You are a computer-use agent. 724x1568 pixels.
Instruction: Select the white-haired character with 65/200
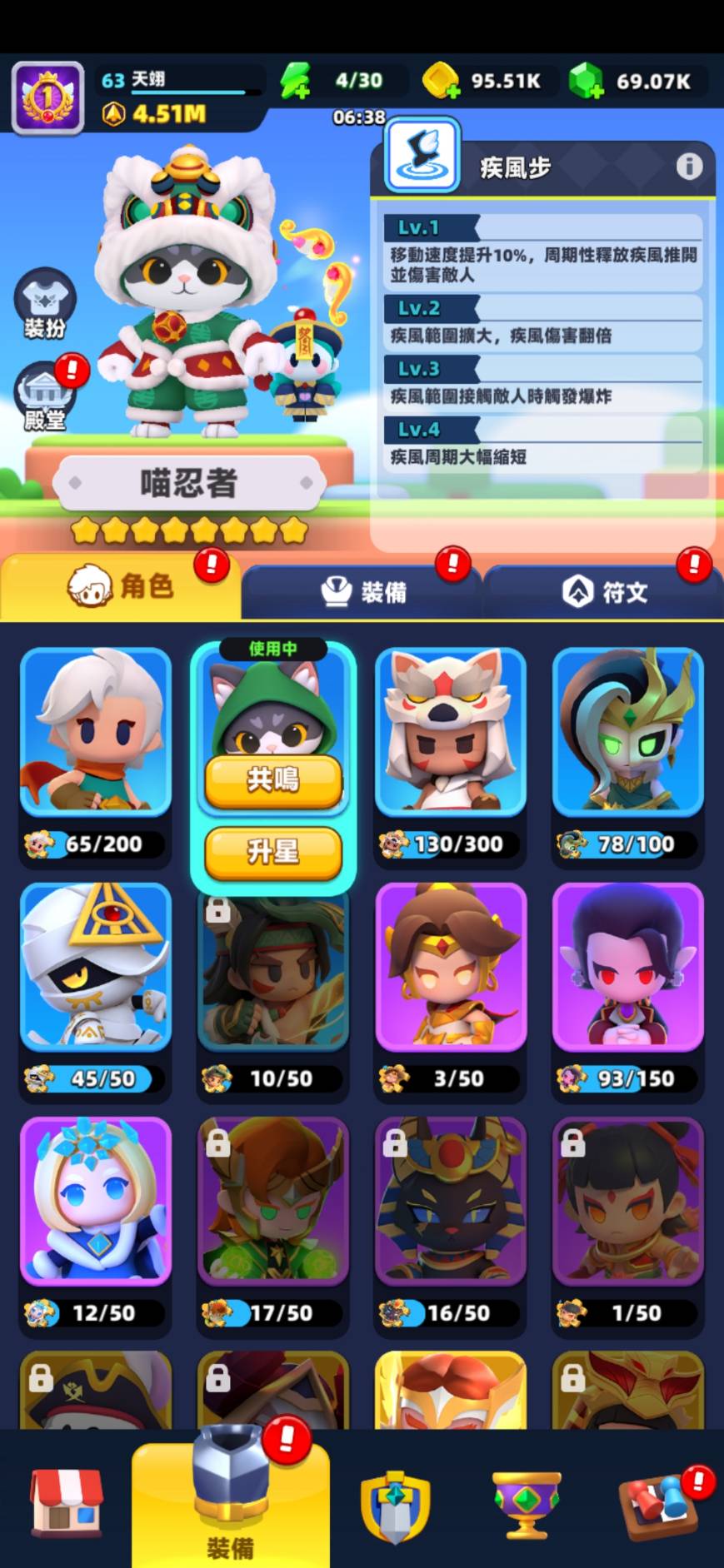point(95,731)
